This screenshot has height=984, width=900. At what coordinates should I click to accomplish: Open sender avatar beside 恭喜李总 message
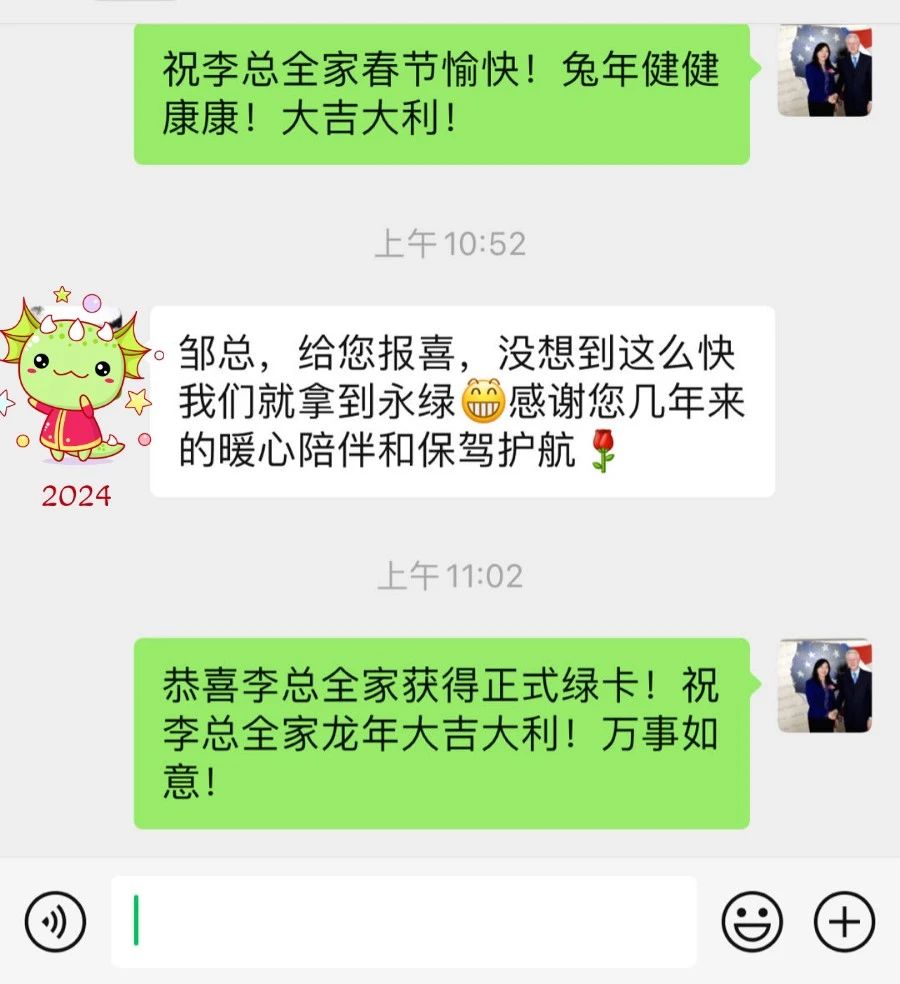tap(825, 685)
